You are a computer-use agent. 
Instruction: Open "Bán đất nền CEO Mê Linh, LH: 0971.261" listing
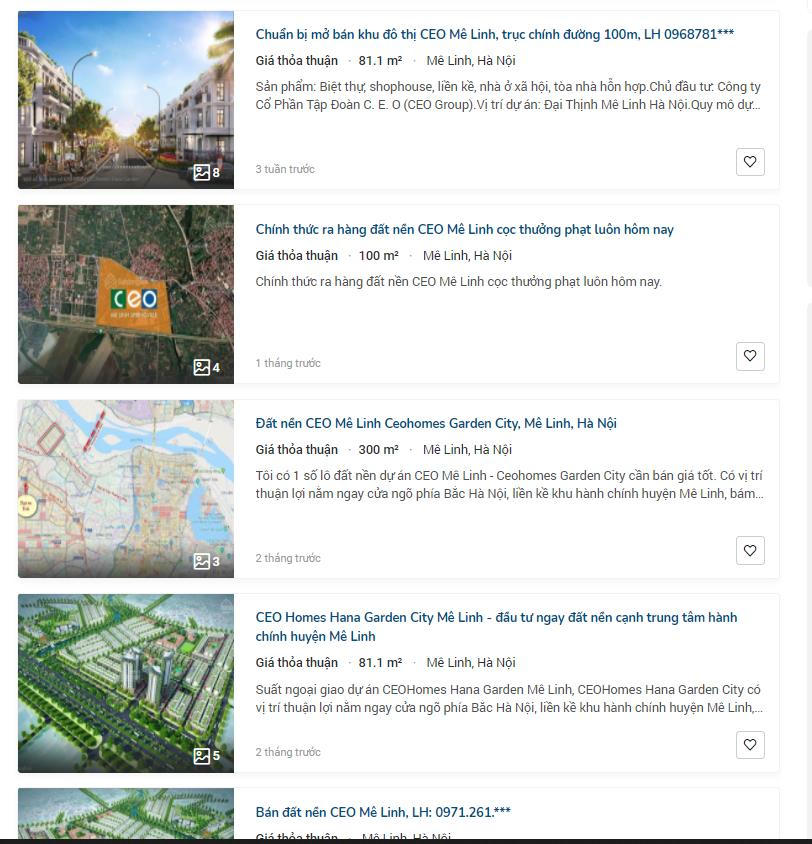(383, 812)
